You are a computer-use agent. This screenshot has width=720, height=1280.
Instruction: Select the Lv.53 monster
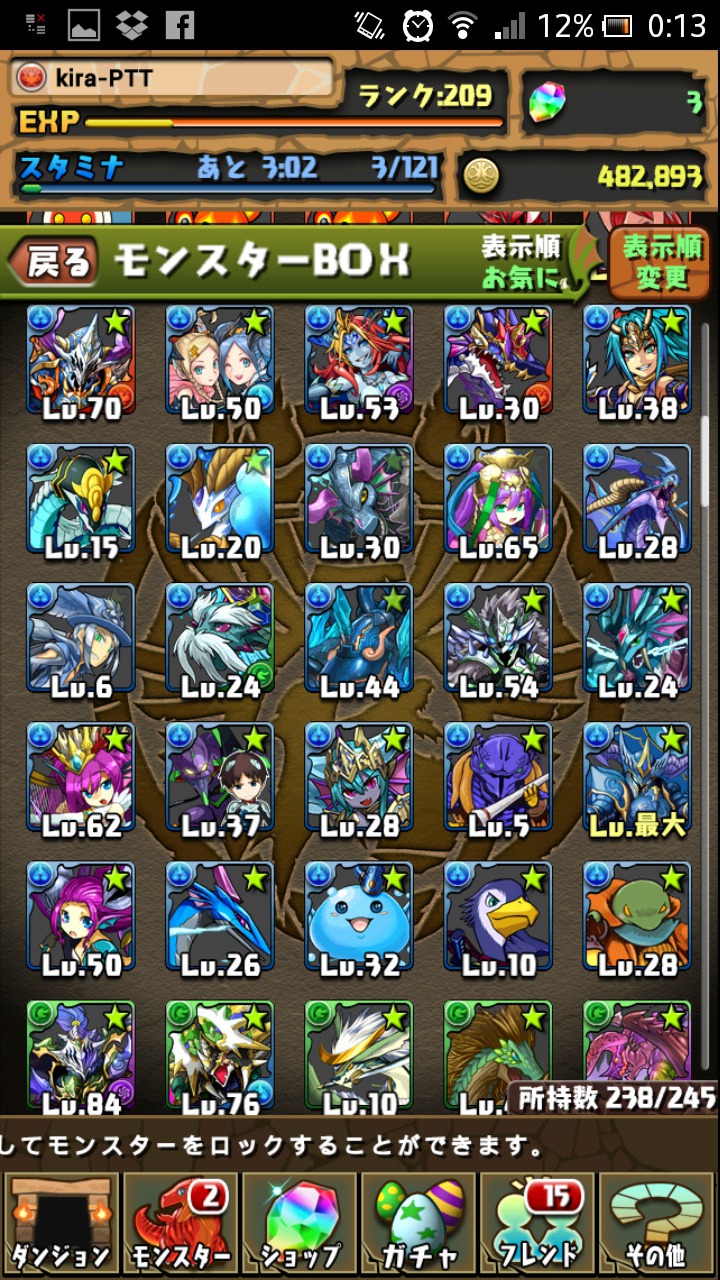pyautogui.click(x=358, y=360)
